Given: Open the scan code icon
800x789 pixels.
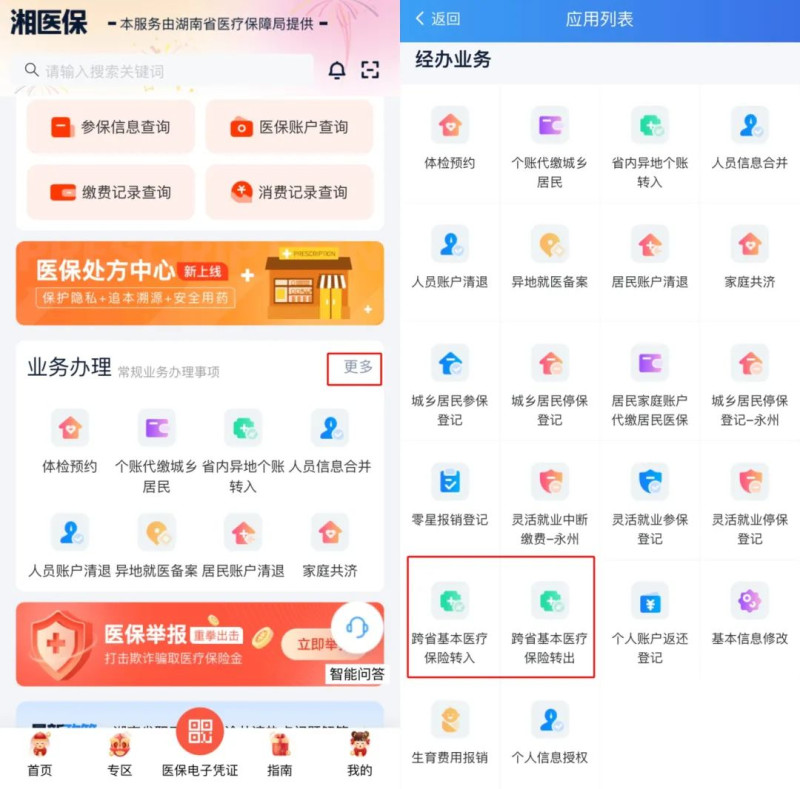Looking at the screenshot, I should click(370, 70).
